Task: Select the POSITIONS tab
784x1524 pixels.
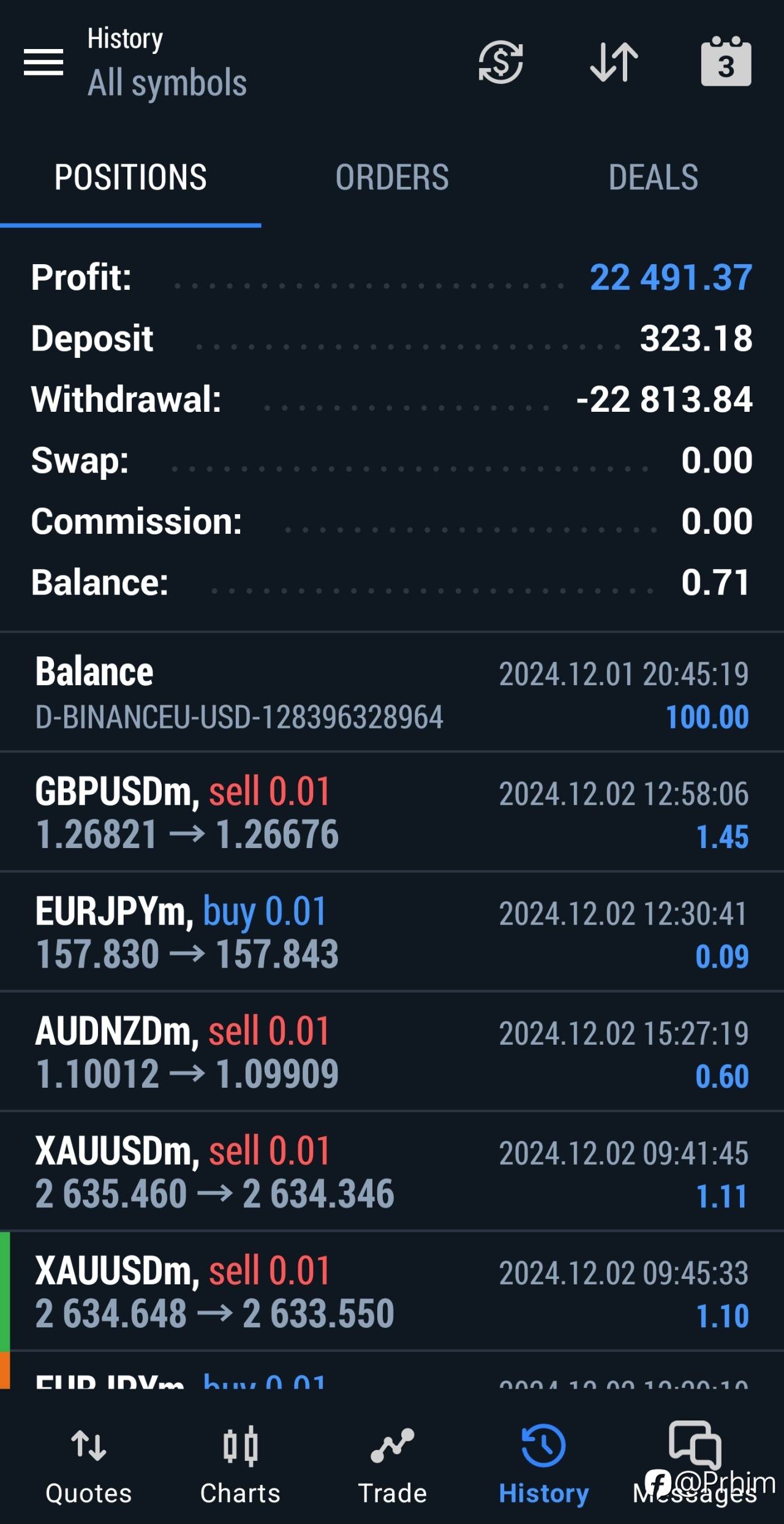Action: pyautogui.click(x=130, y=178)
